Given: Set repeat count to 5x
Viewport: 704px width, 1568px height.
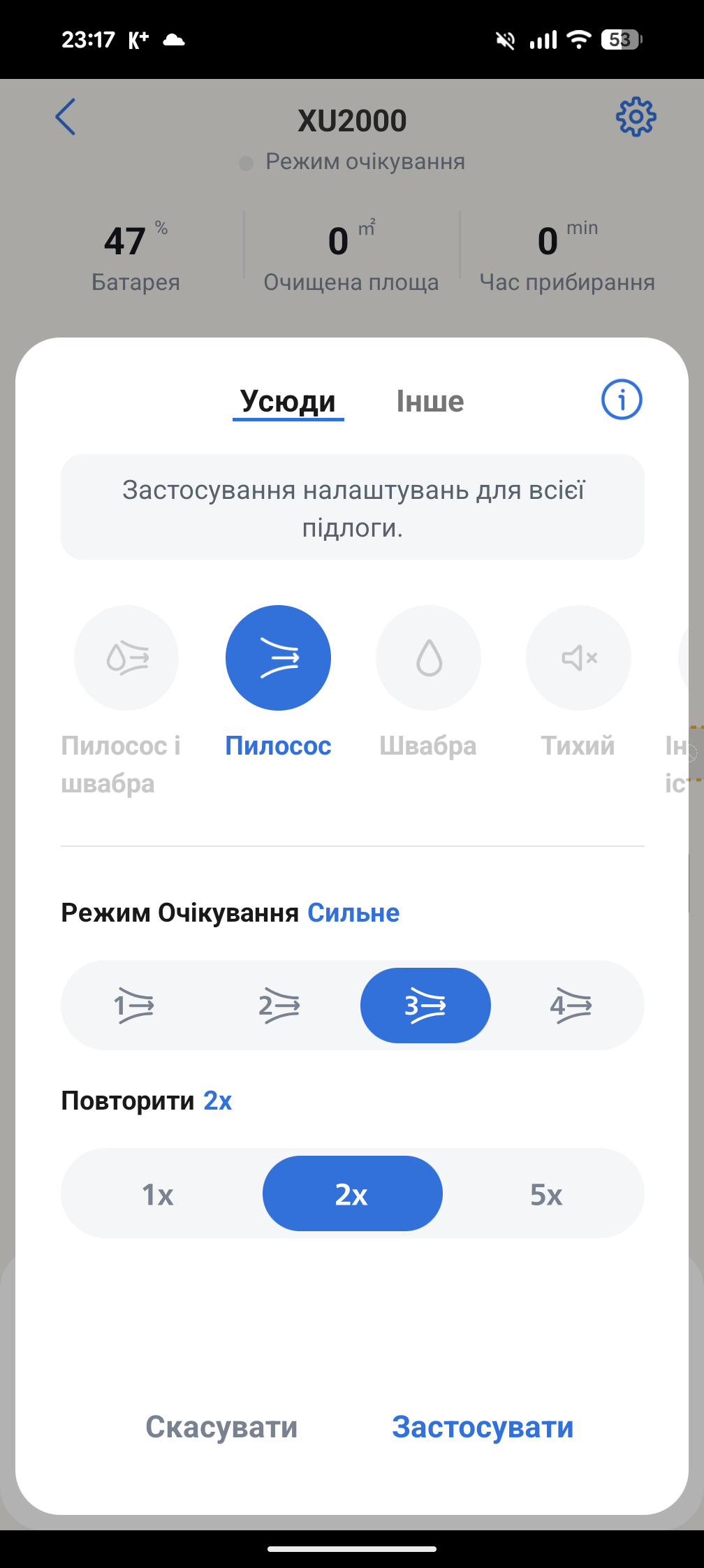Looking at the screenshot, I should [546, 1194].
